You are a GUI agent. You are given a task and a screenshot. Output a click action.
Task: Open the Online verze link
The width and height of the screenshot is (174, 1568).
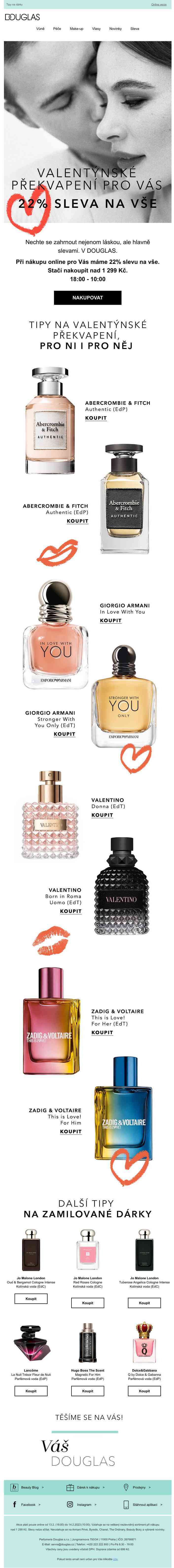[158, 4]
